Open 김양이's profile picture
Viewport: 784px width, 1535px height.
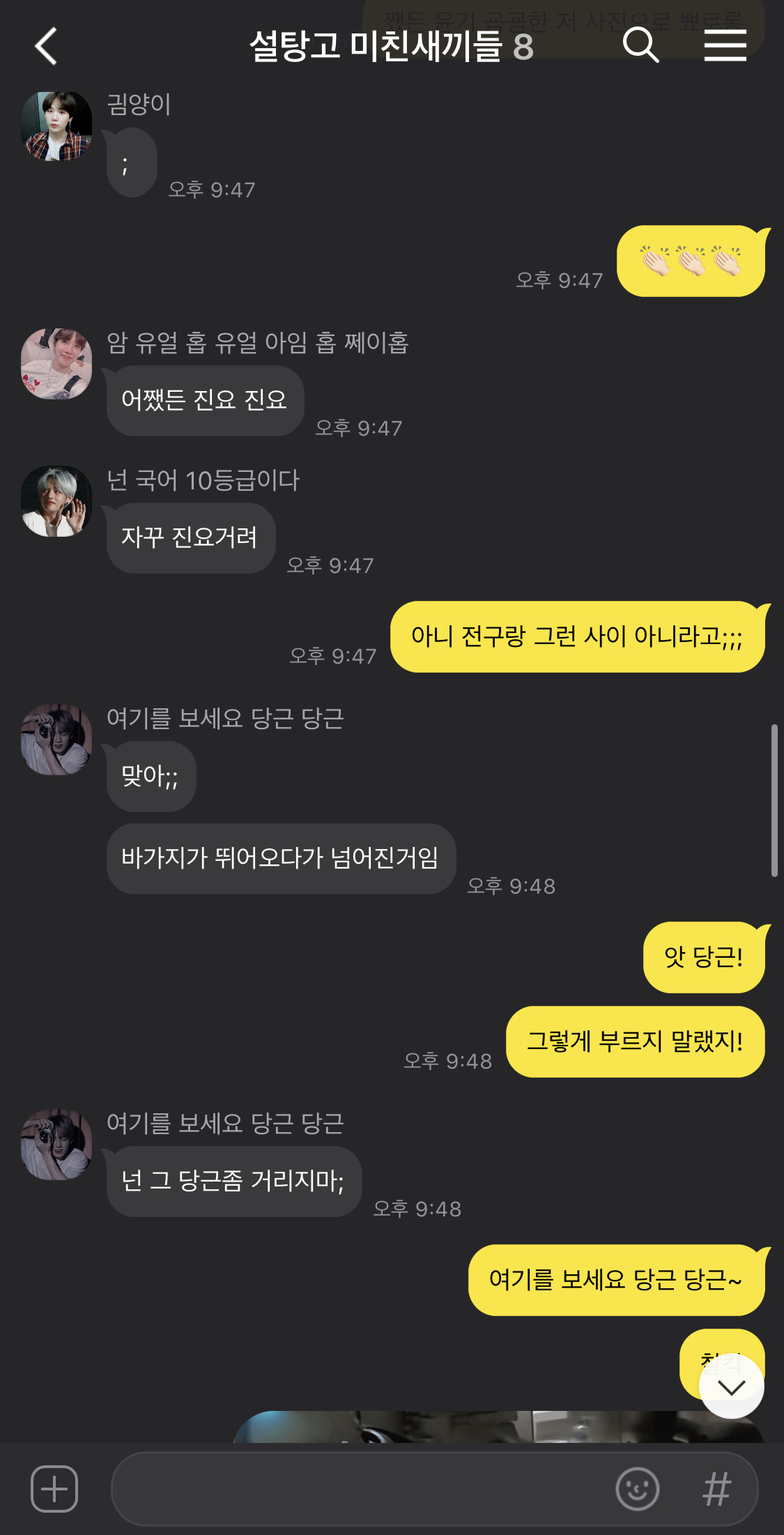[56, 126]
